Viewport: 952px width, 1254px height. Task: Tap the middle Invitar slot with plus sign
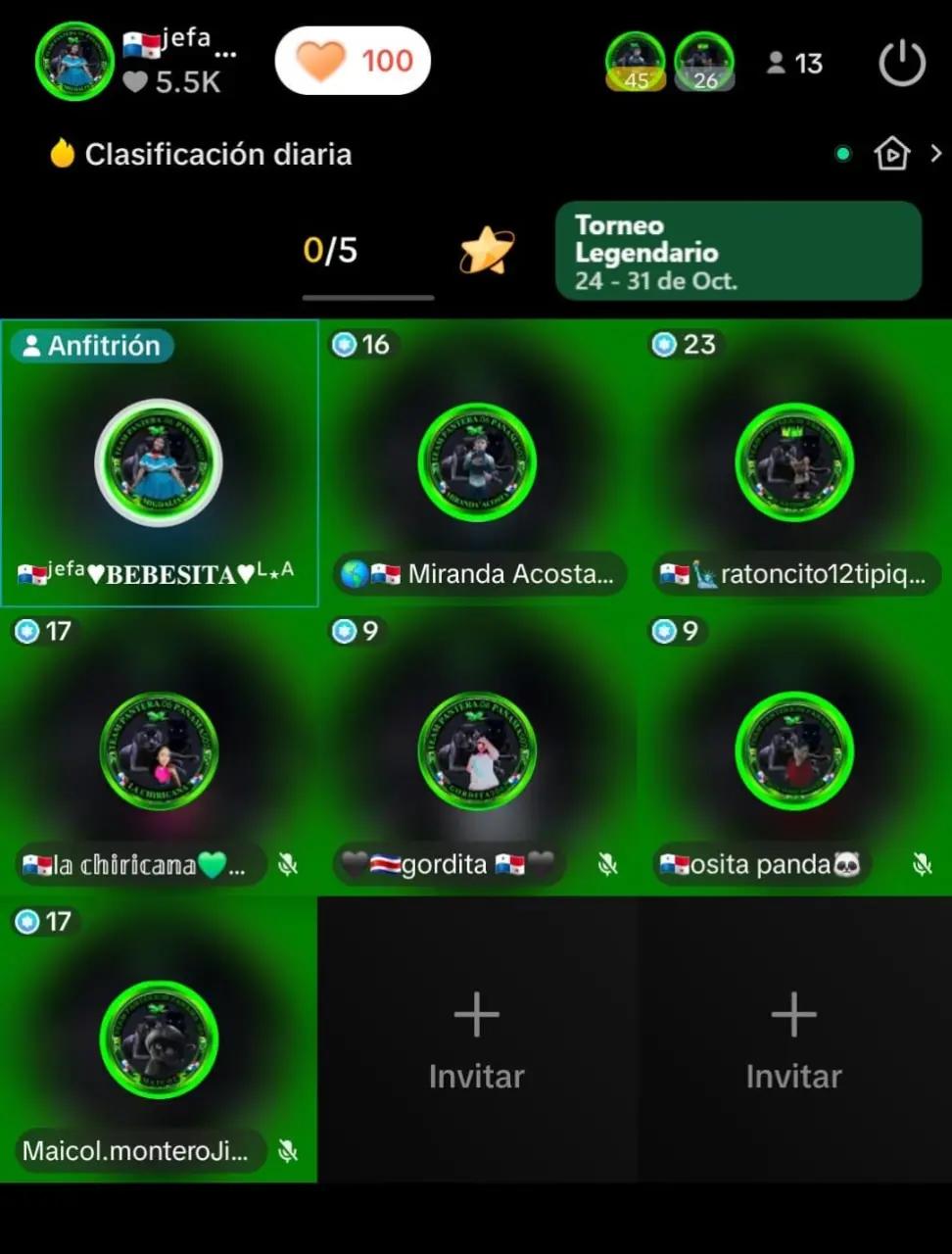(x=477, y=1039)
